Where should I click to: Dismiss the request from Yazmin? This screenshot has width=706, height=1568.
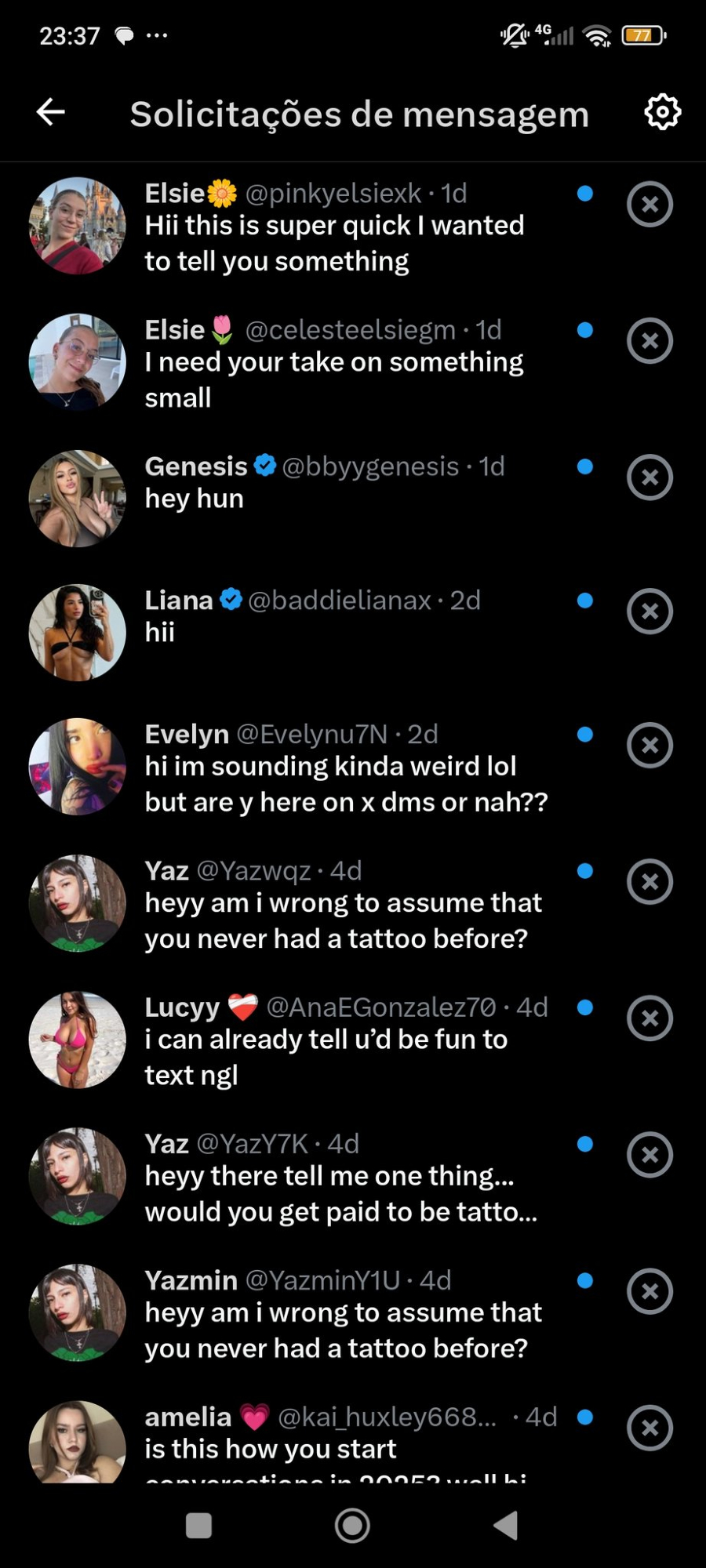pyautogui.click(x=650, y=1291)
